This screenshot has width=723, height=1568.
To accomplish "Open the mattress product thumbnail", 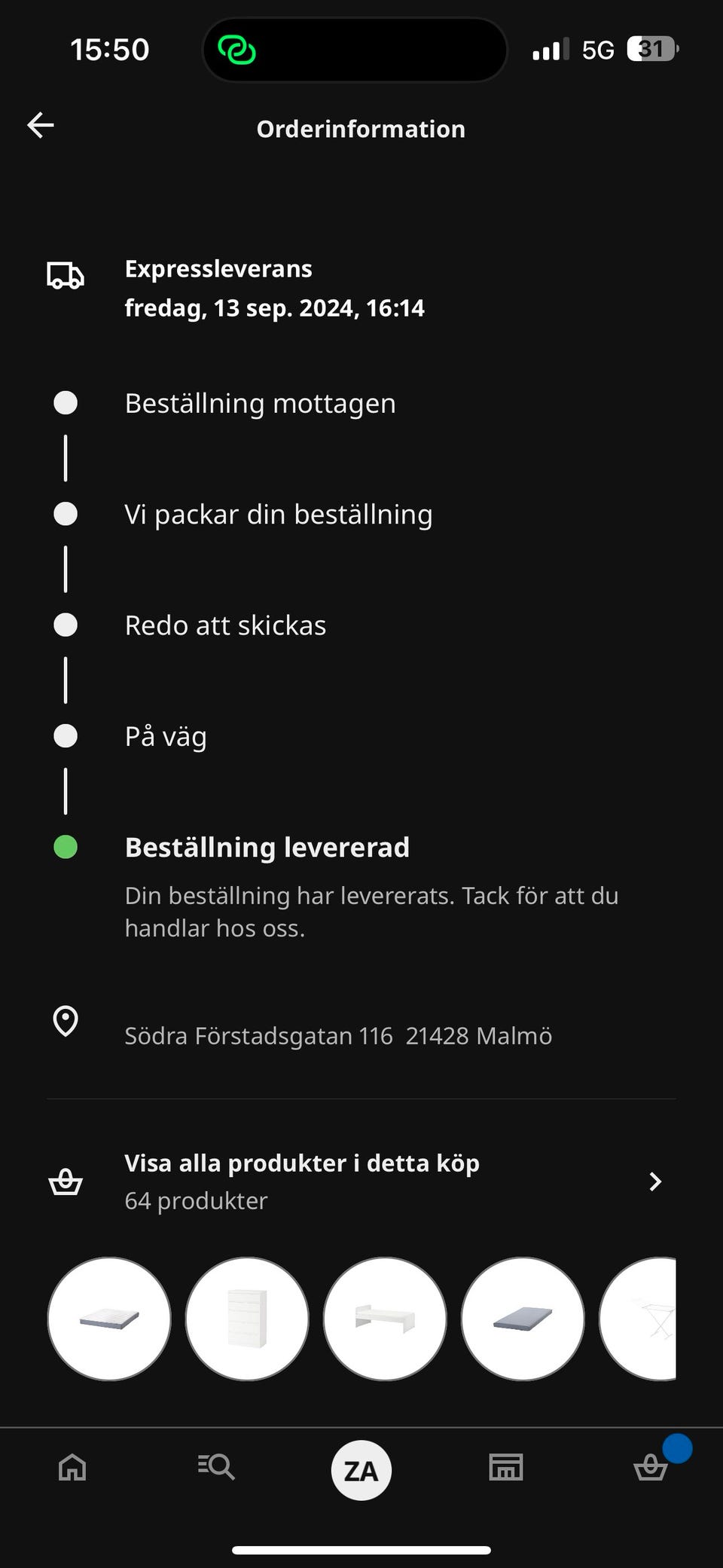I will [109, 1319].
